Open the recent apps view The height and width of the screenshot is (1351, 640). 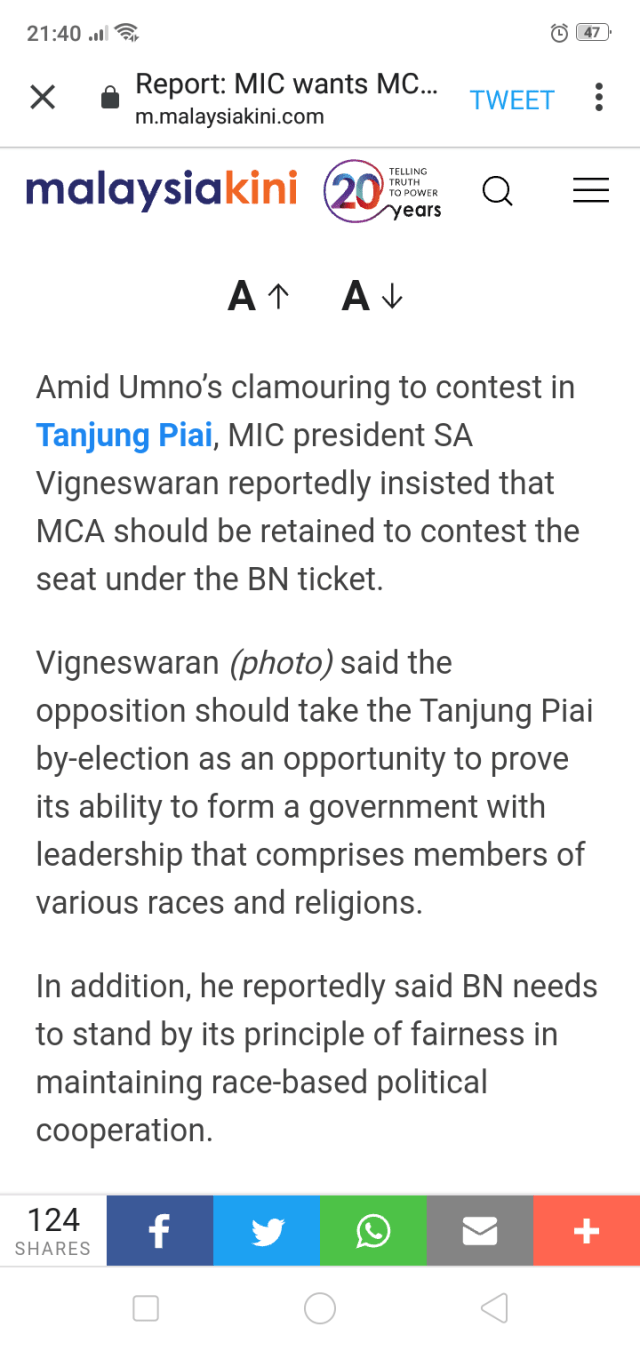146,1308
